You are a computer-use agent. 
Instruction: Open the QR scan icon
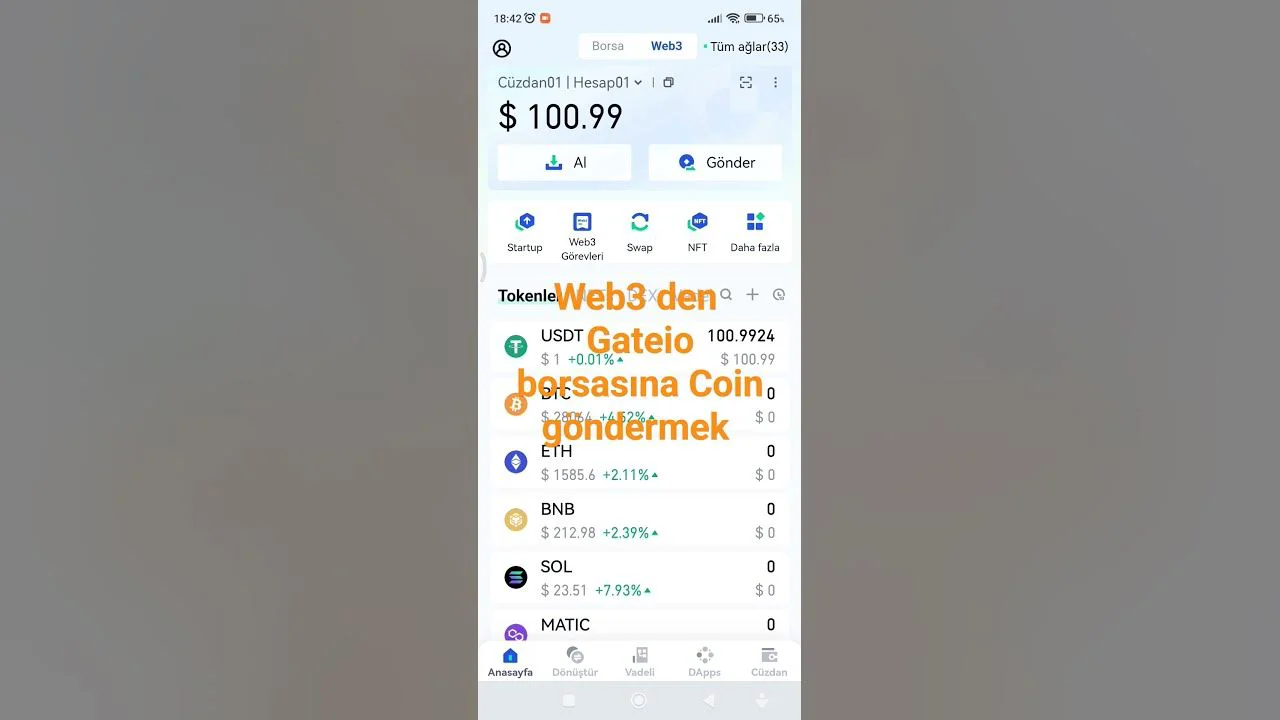[x=746, y=83]
